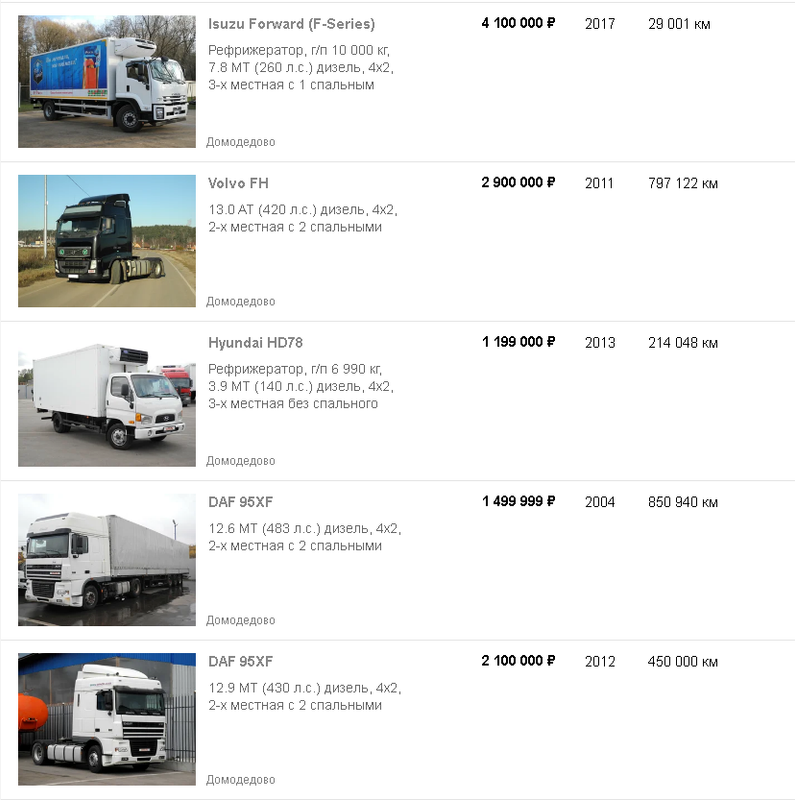View the photo of the 1 499 999 ₽ DAF
The width and height of the screenshot is (795, 800).
107,560
